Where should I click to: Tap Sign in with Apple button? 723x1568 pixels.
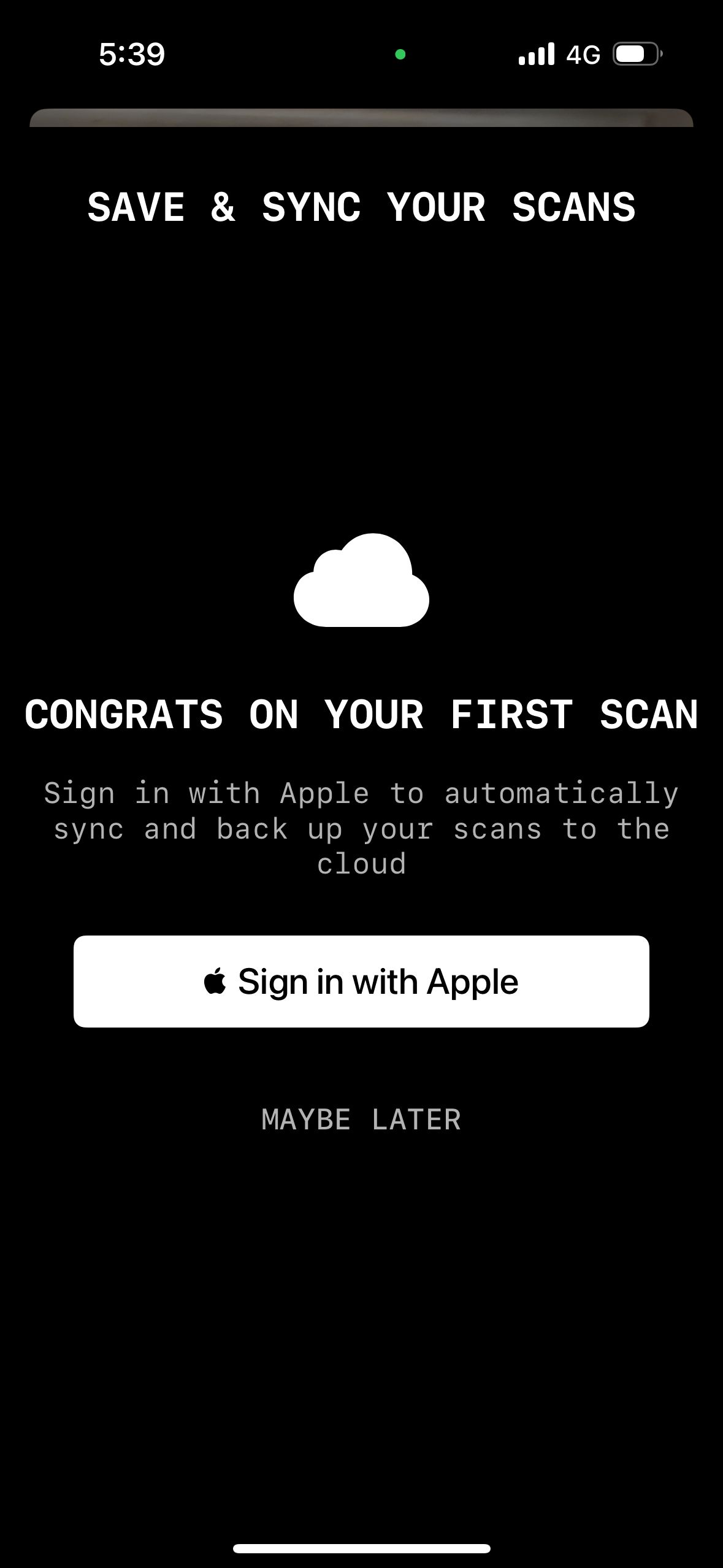(x=361, y=982)
